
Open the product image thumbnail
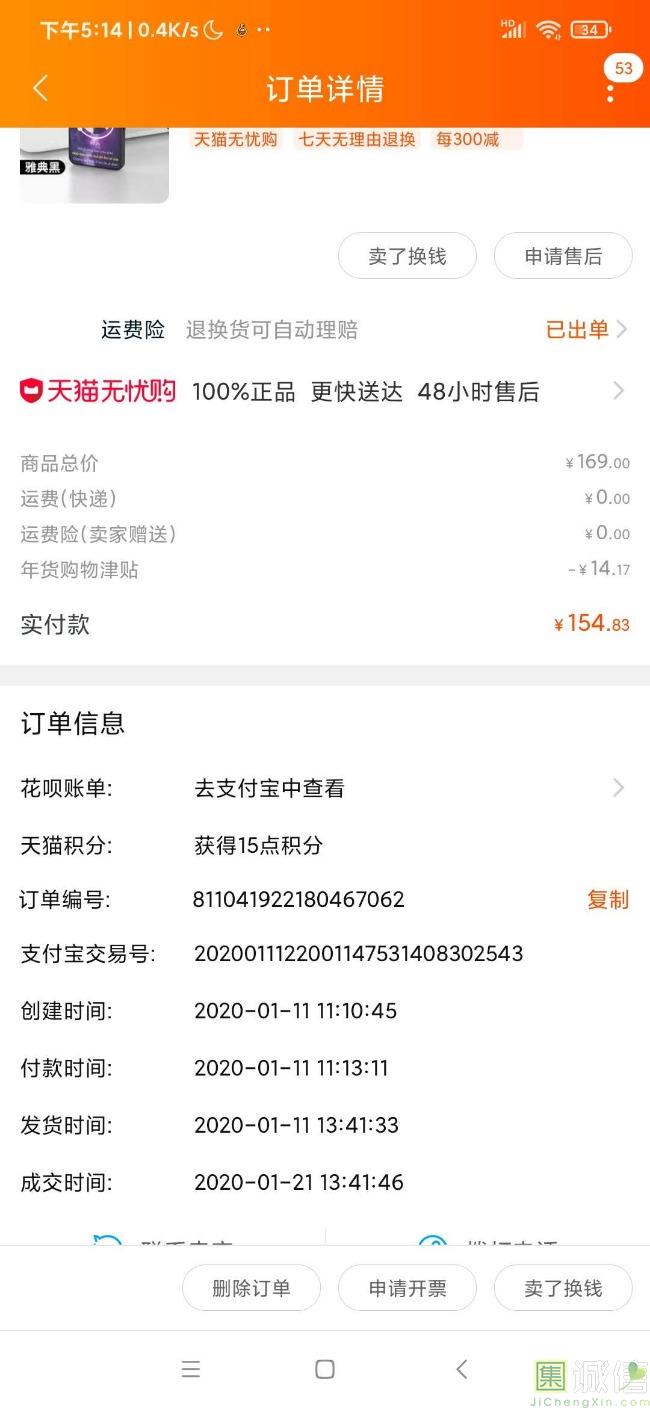pos(94,165)
